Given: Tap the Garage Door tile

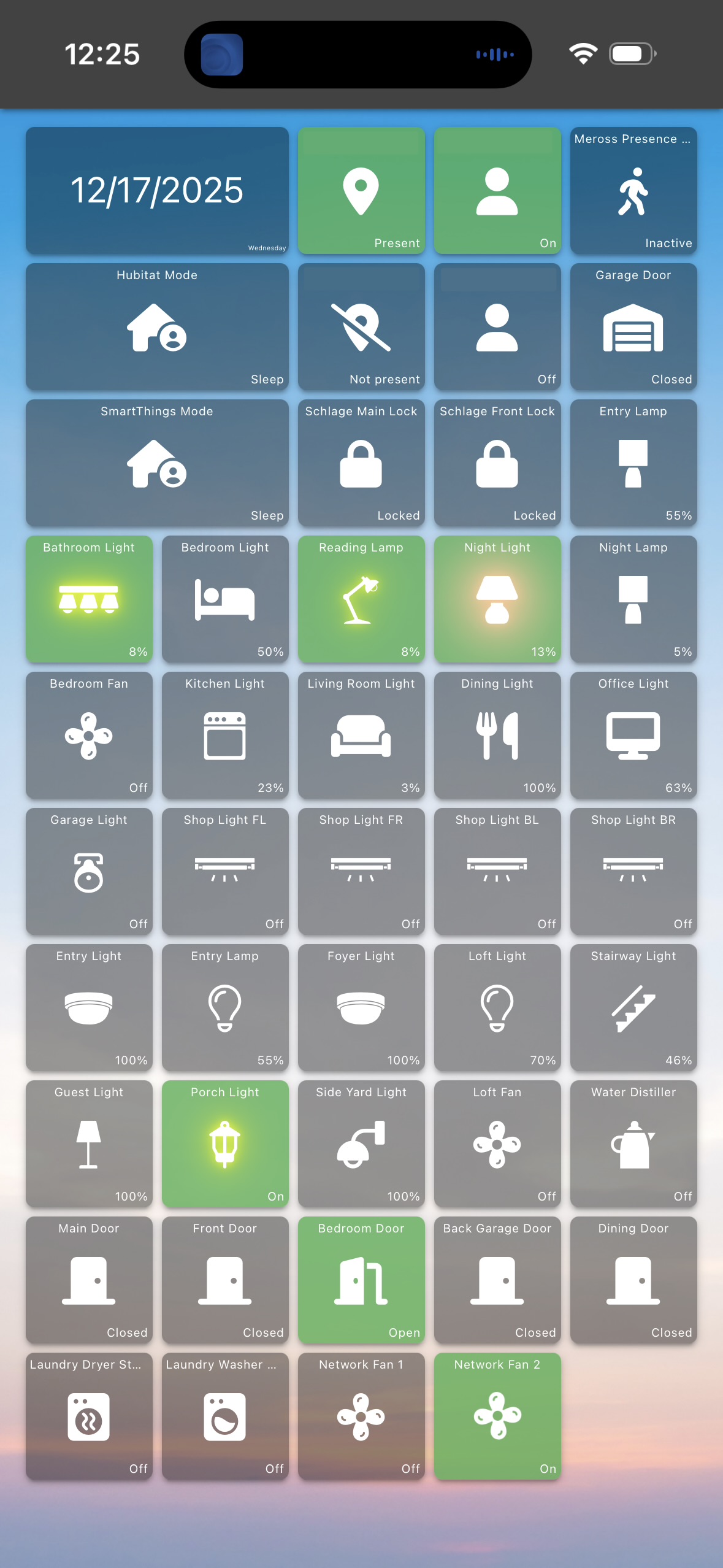Looking at the screenshot, I should pos(633,327).
